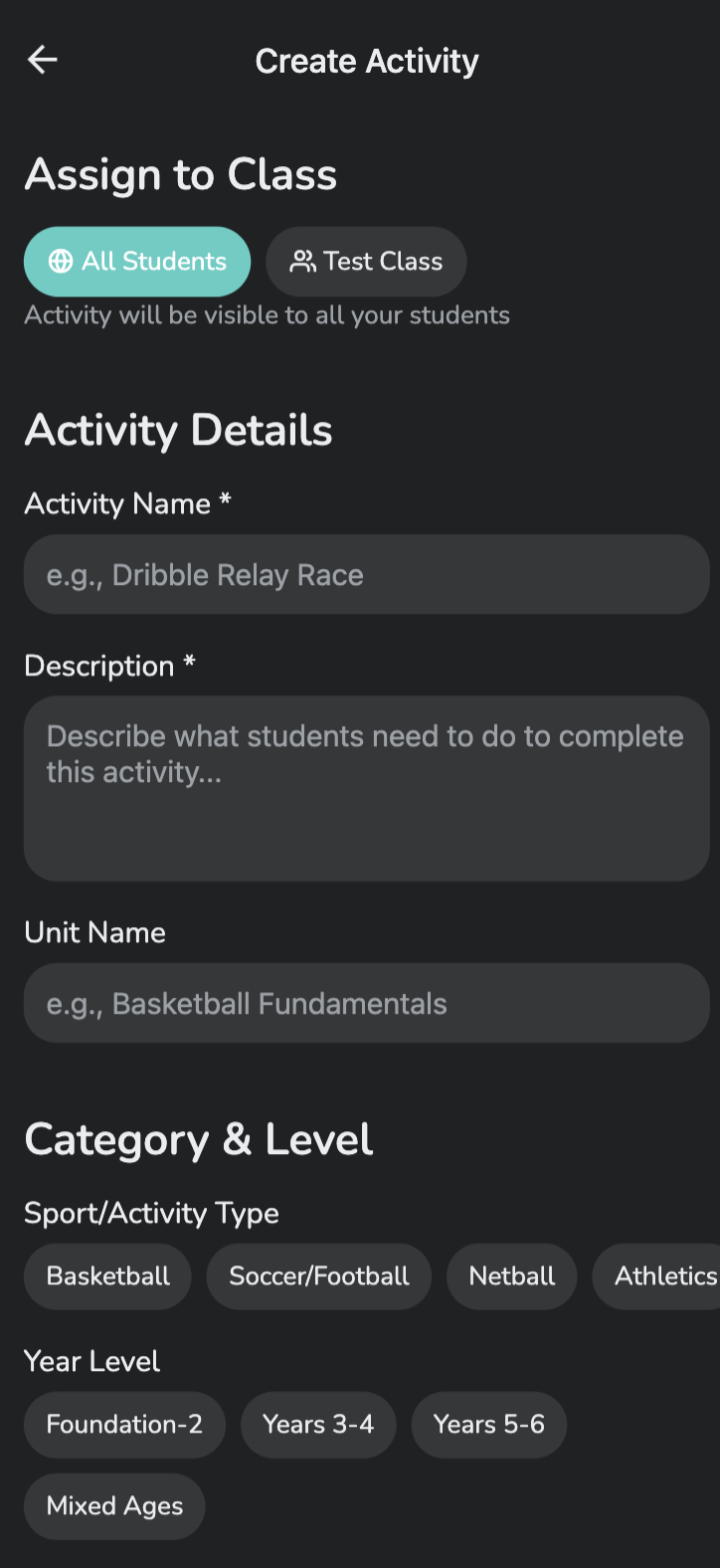Select Years 3-4 level chip
The height and width of the screenshot is (1568, 720).
tap(318, 1425)
